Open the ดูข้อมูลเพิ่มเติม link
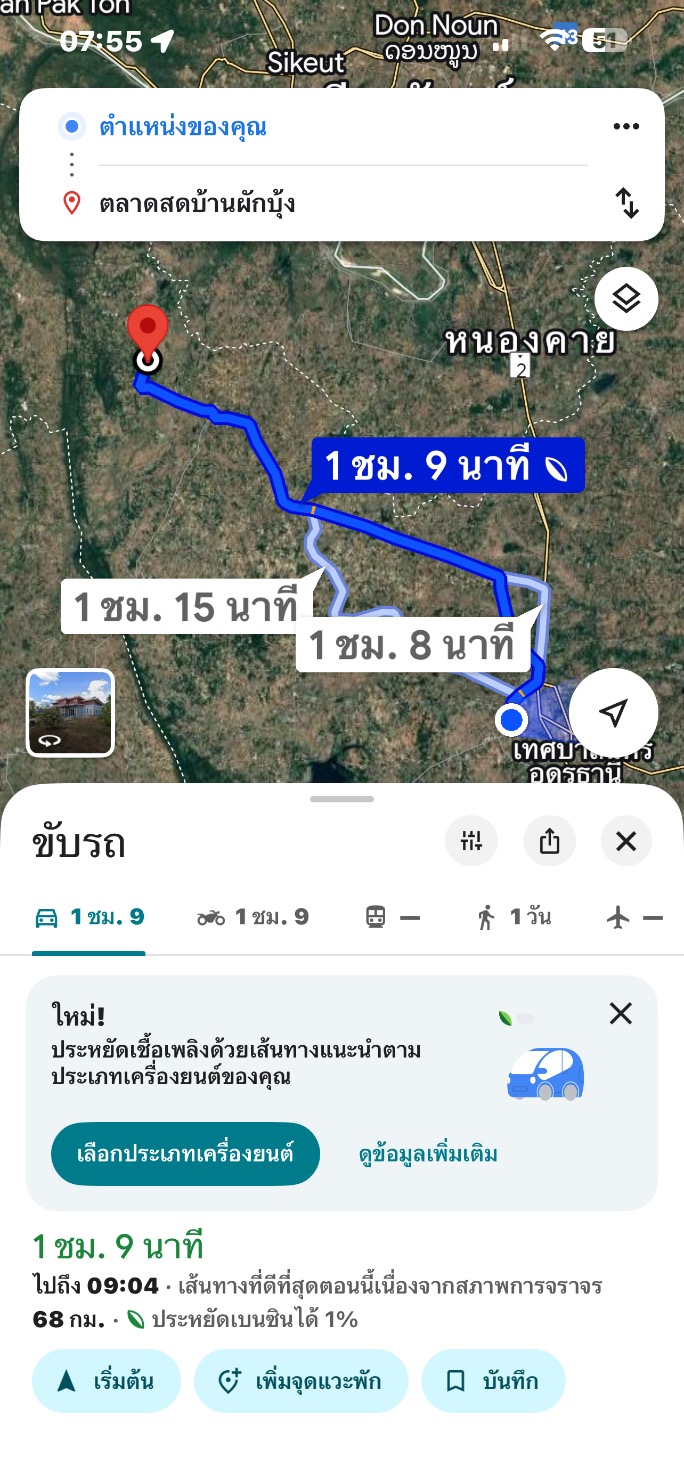The height and width of the screenshot is (1480, 684). pyautogui.click(x=428, y=1154)
